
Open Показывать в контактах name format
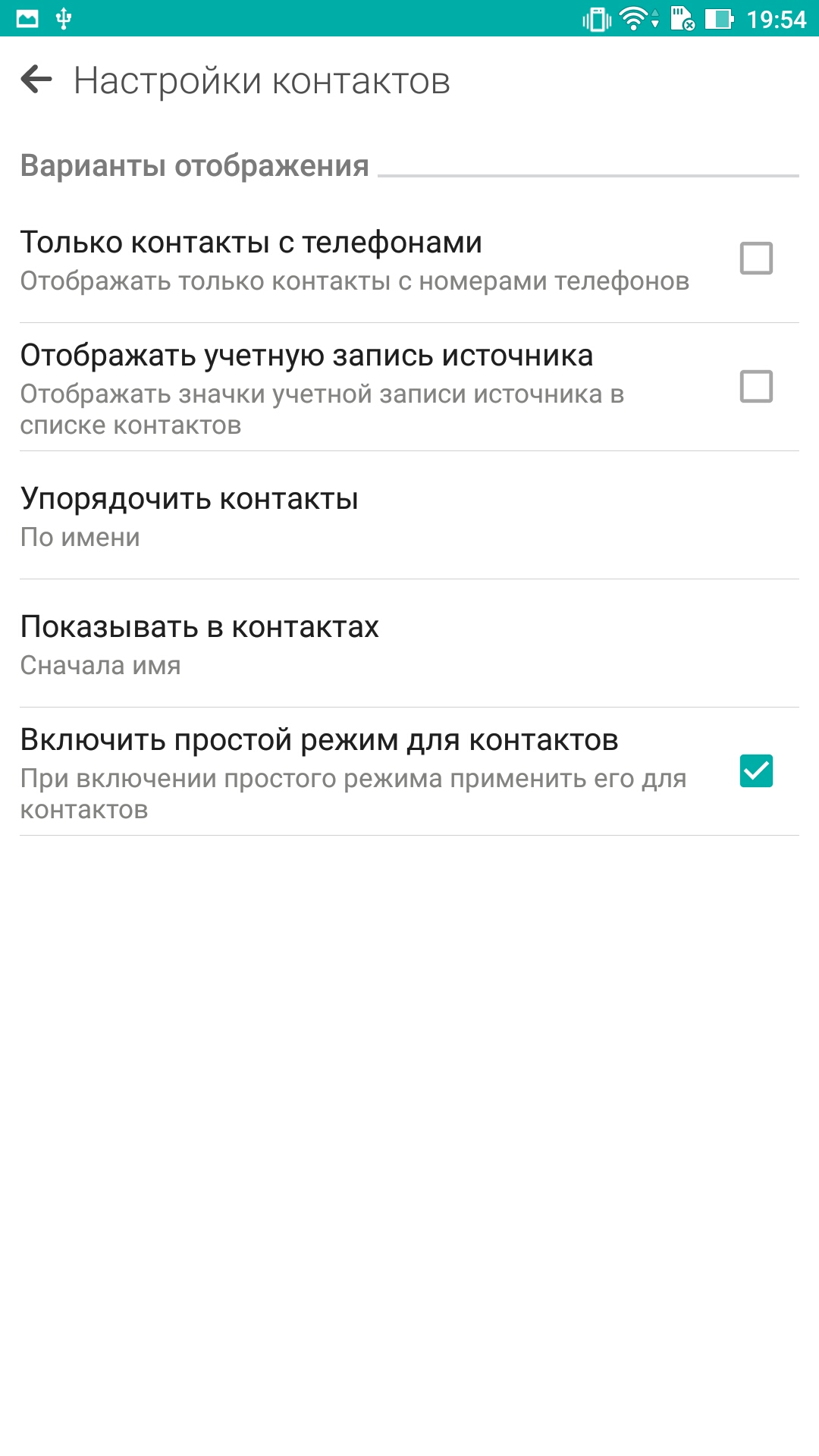(x=409, y=644)
